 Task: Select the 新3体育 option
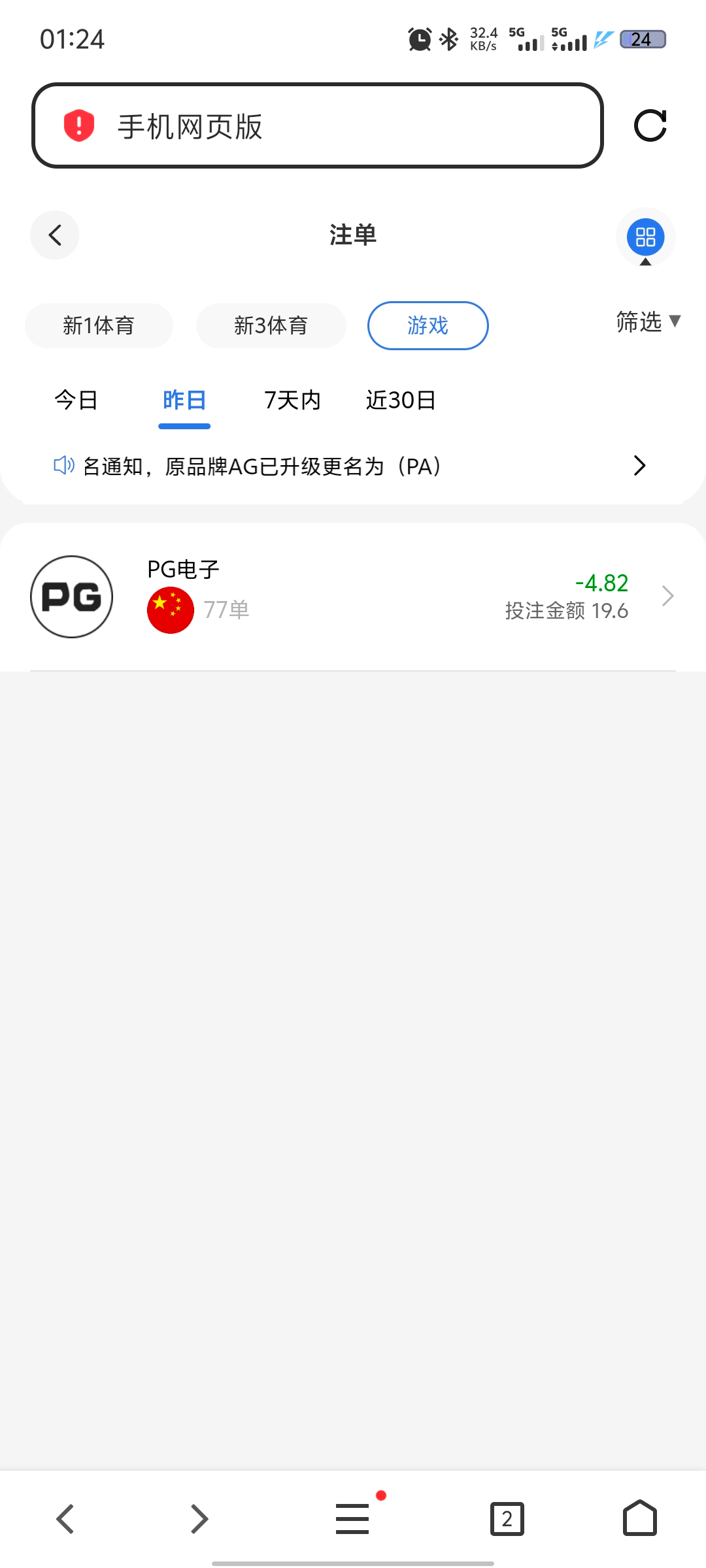coord(270,325)
